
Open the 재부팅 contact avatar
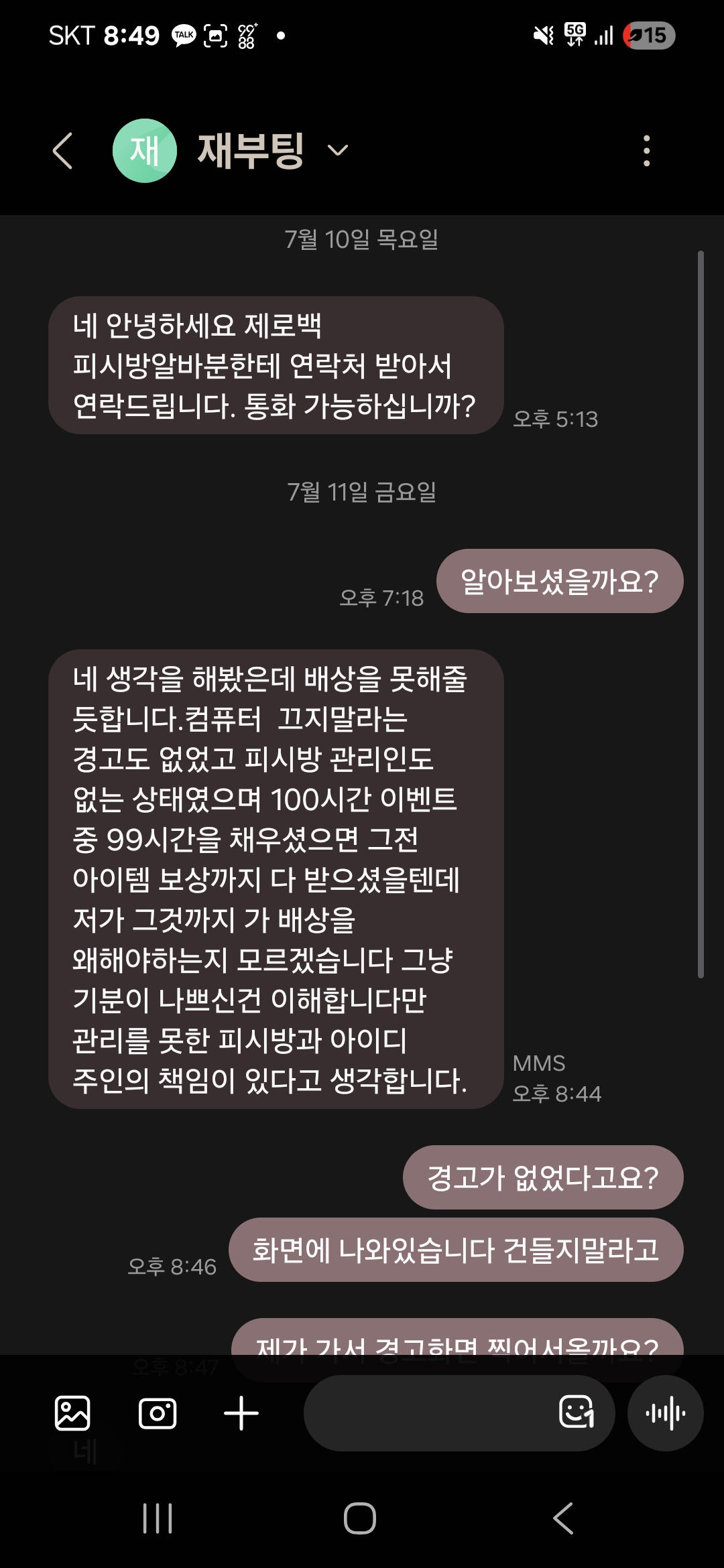144,151
